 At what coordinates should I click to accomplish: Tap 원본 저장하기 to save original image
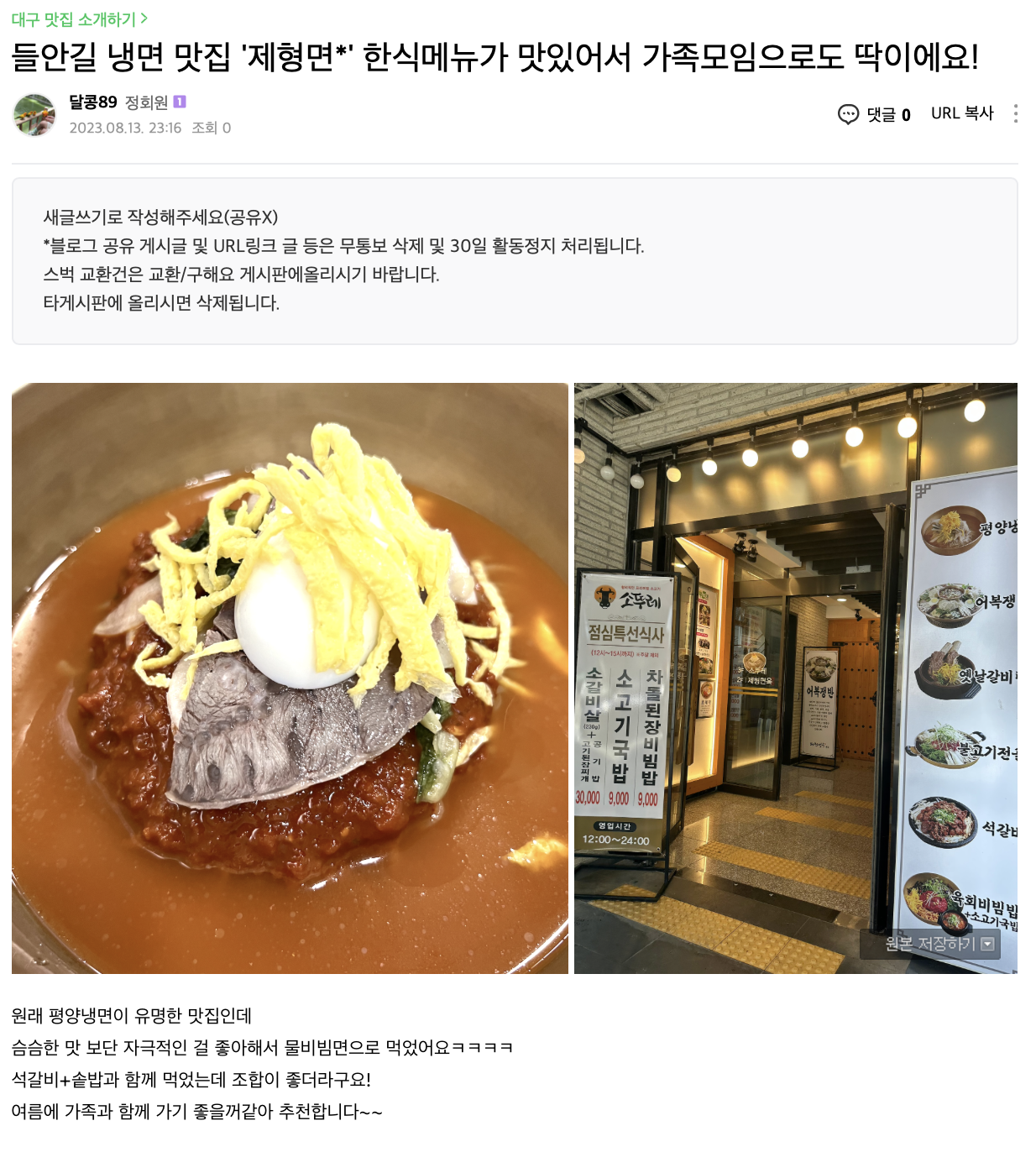click(930, 944)
